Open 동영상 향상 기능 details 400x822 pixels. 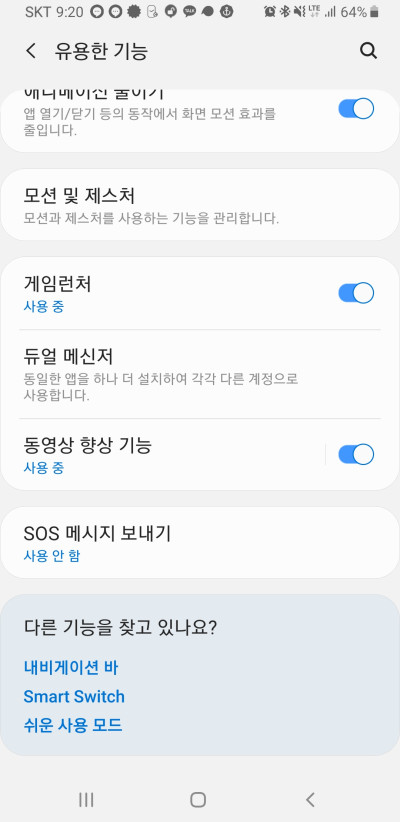click(163, 455)
